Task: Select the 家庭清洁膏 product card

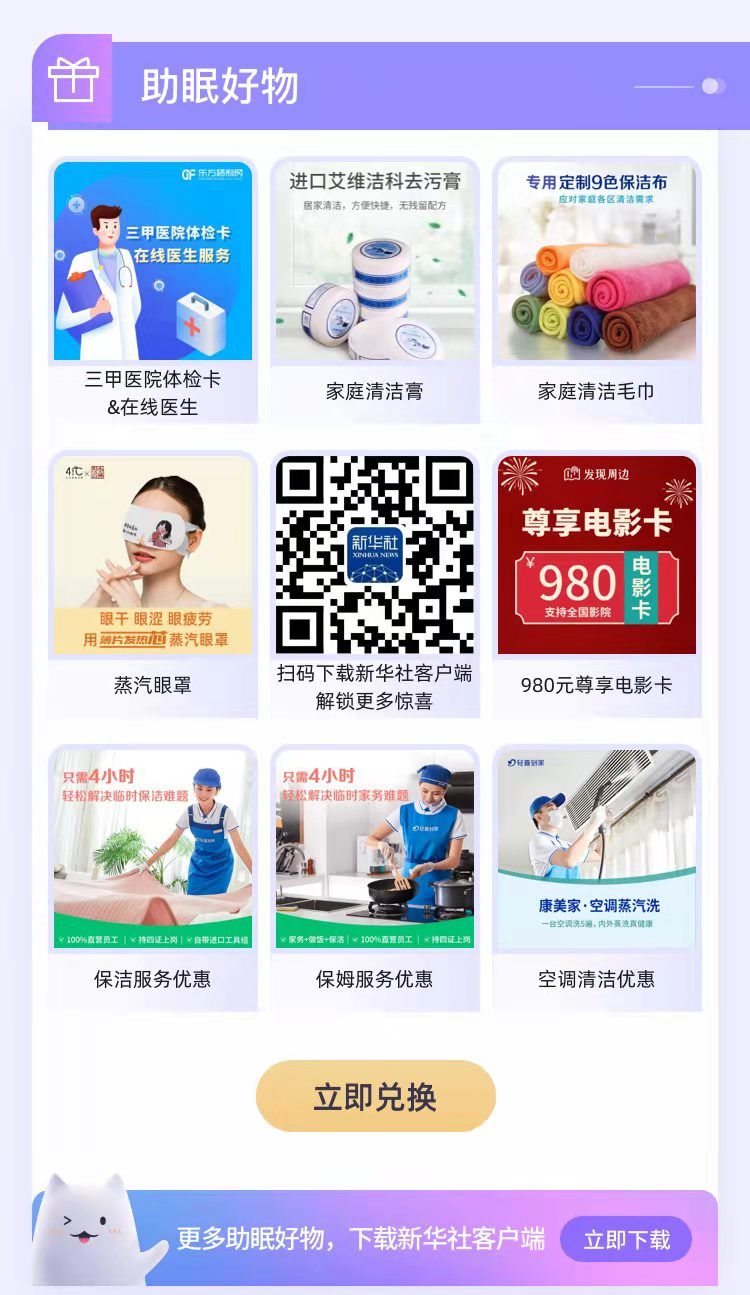Action: [x=374, y=291]
